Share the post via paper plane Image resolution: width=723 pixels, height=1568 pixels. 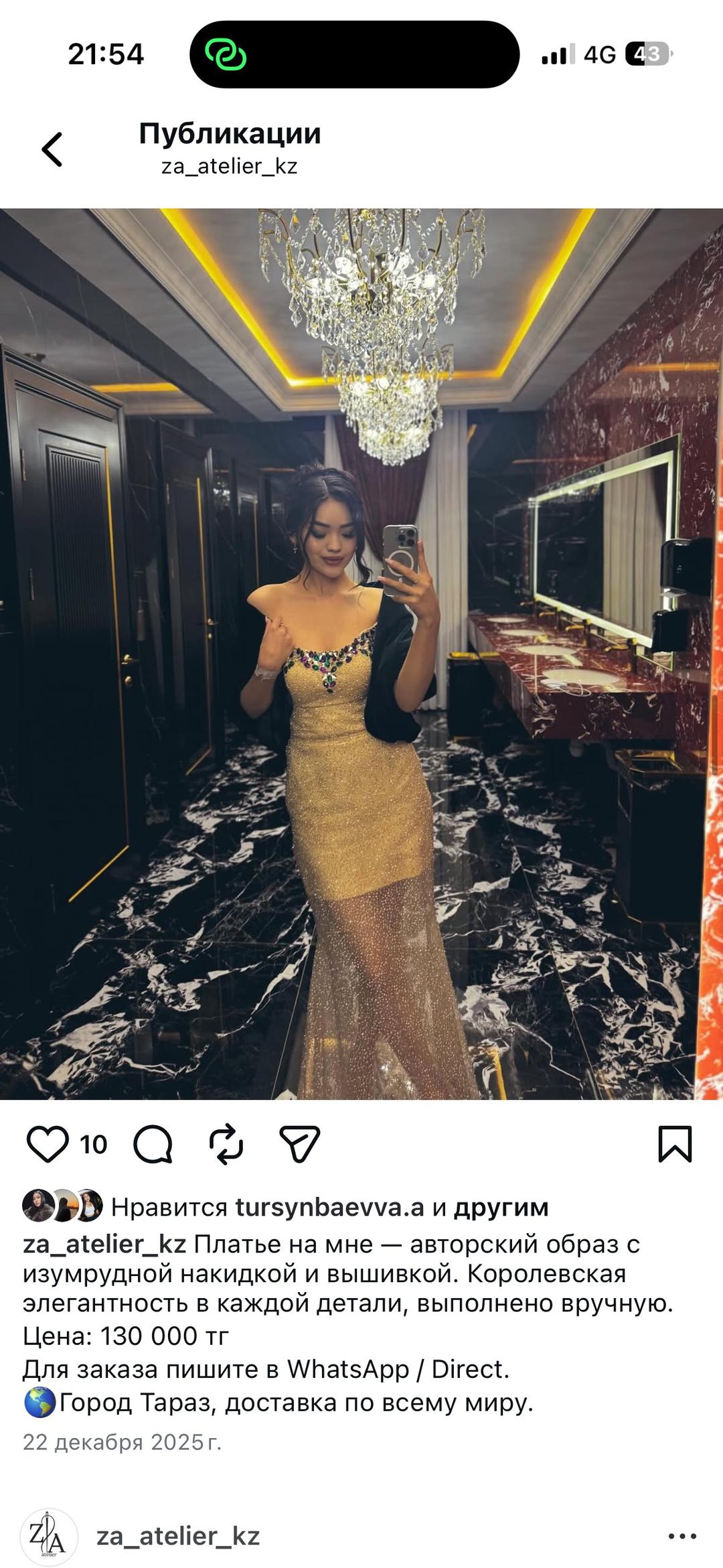299,1143
